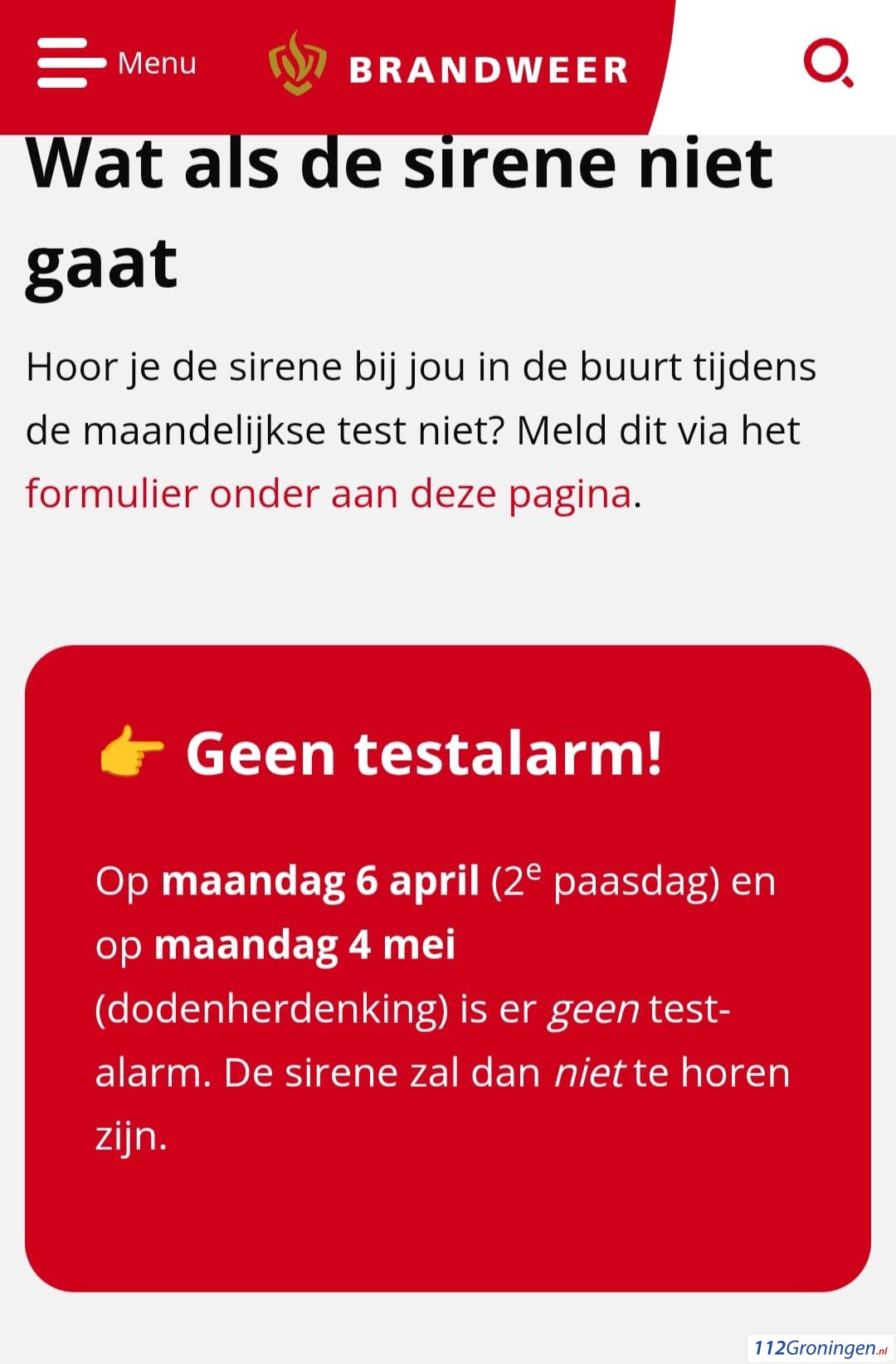
Task: Open the hamburger Menu
Action: (116, 63)
